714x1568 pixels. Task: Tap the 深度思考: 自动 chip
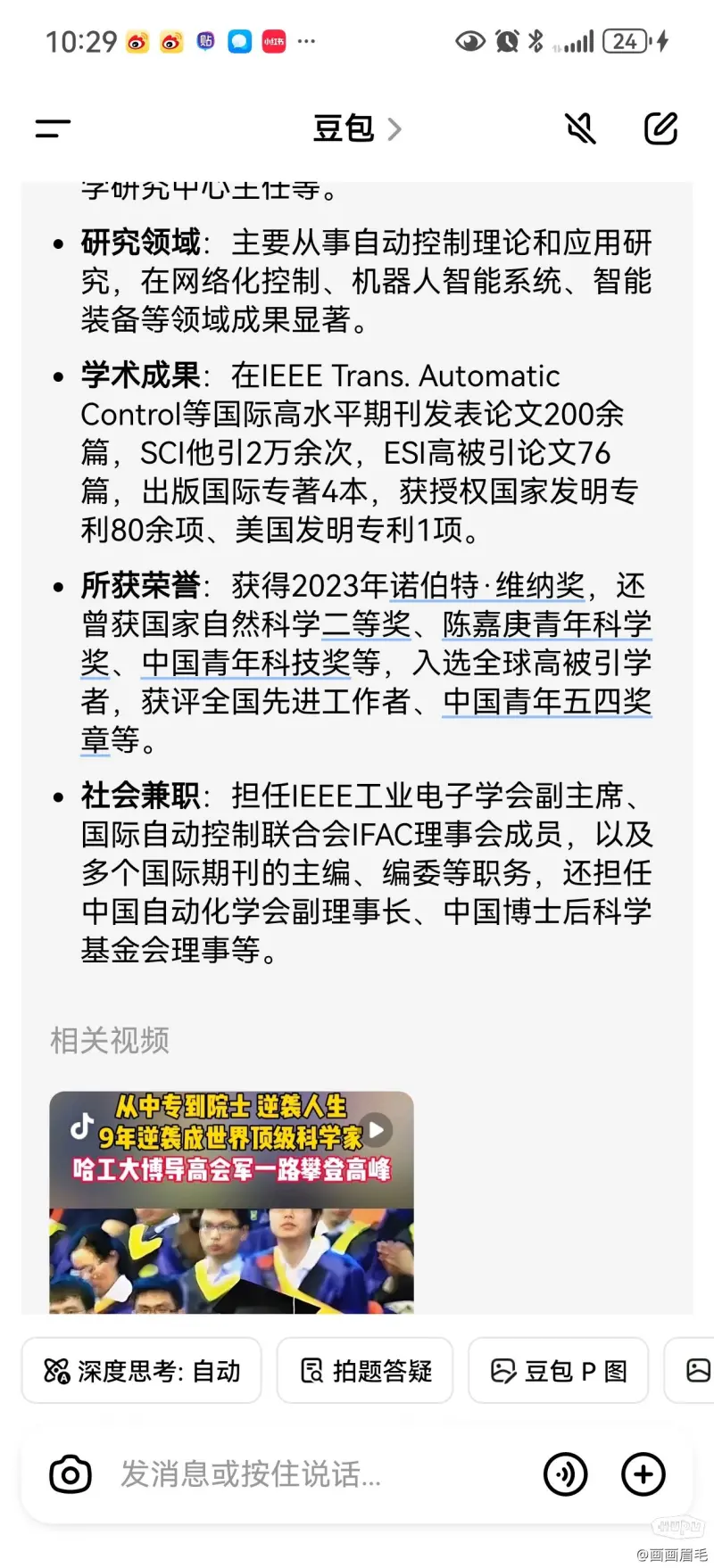click(142, 1371)
